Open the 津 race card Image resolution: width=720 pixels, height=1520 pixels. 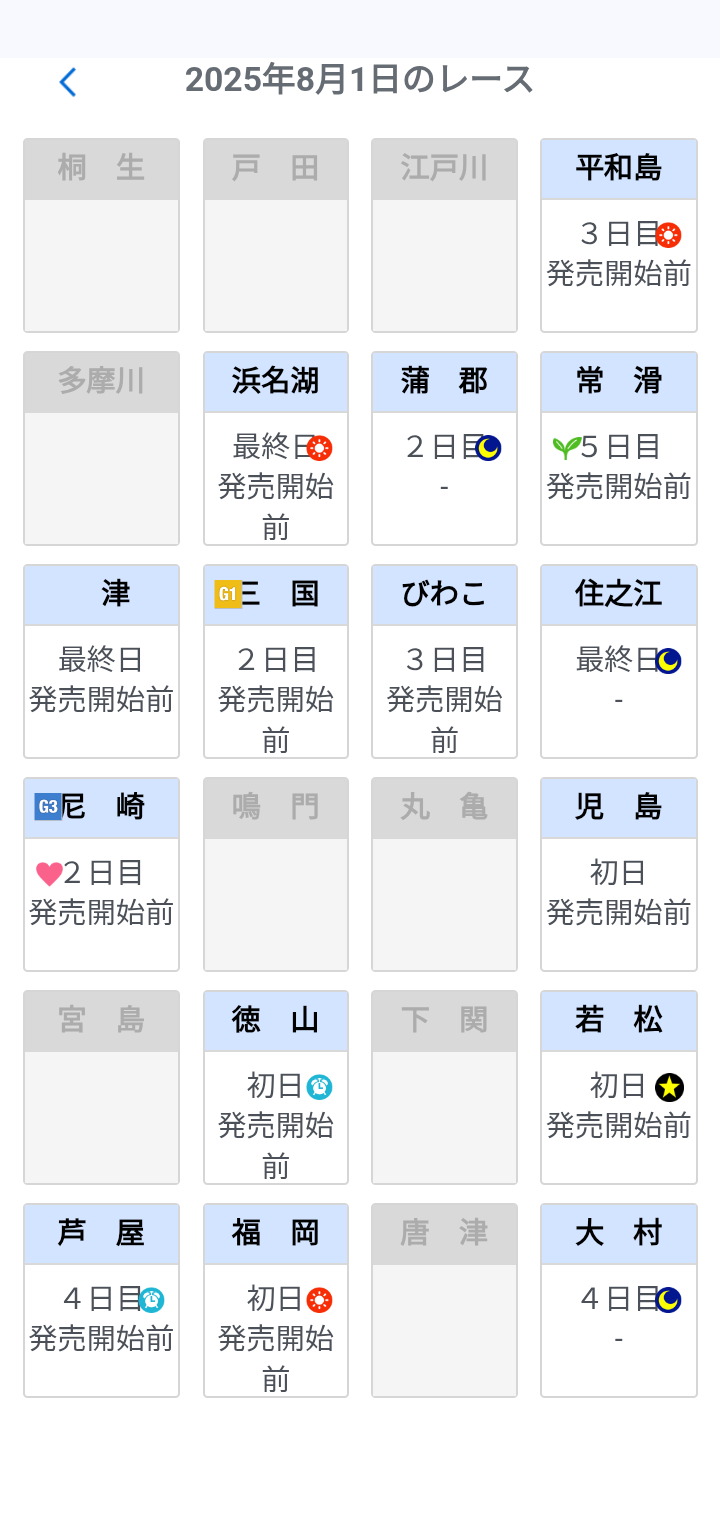point(101,662)
